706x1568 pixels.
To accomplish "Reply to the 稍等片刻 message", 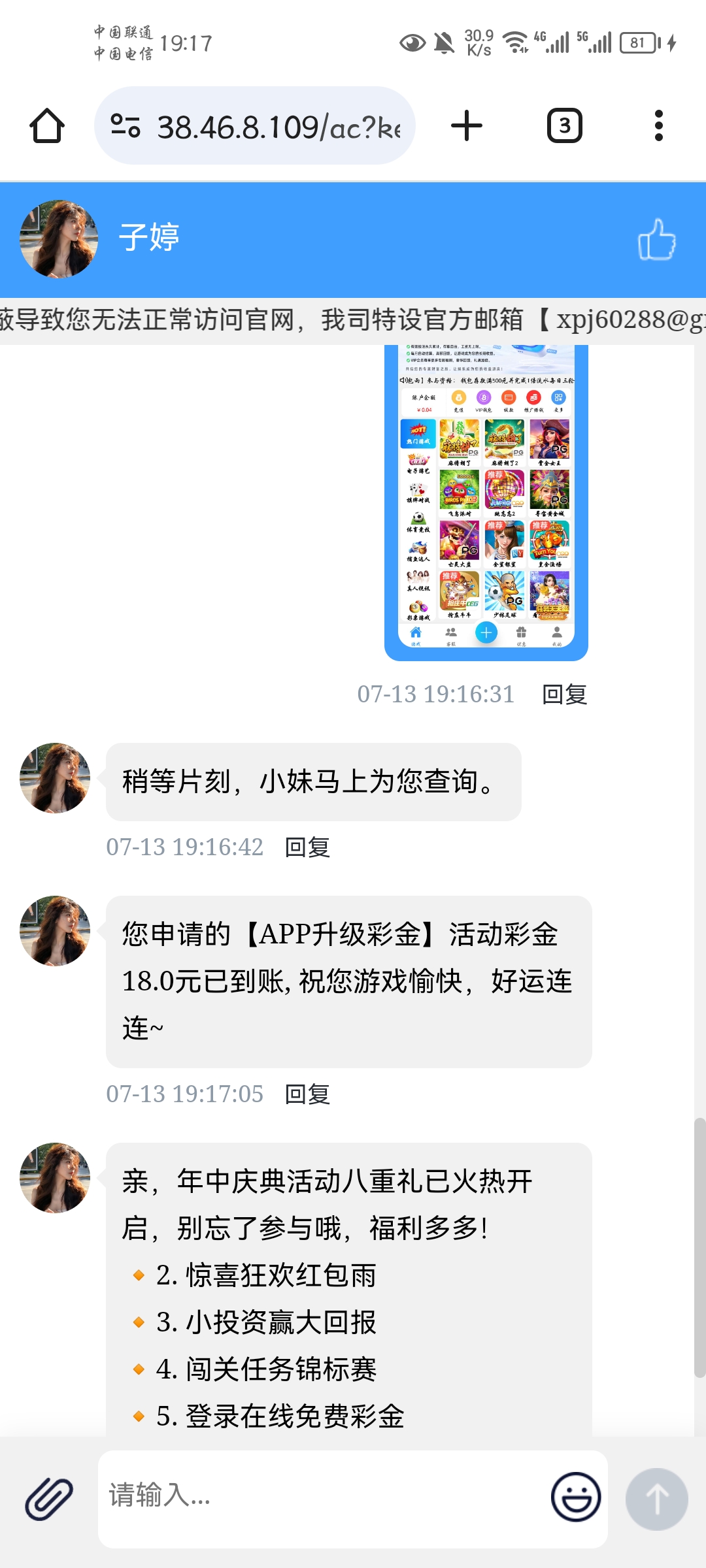I will (307, 847).
